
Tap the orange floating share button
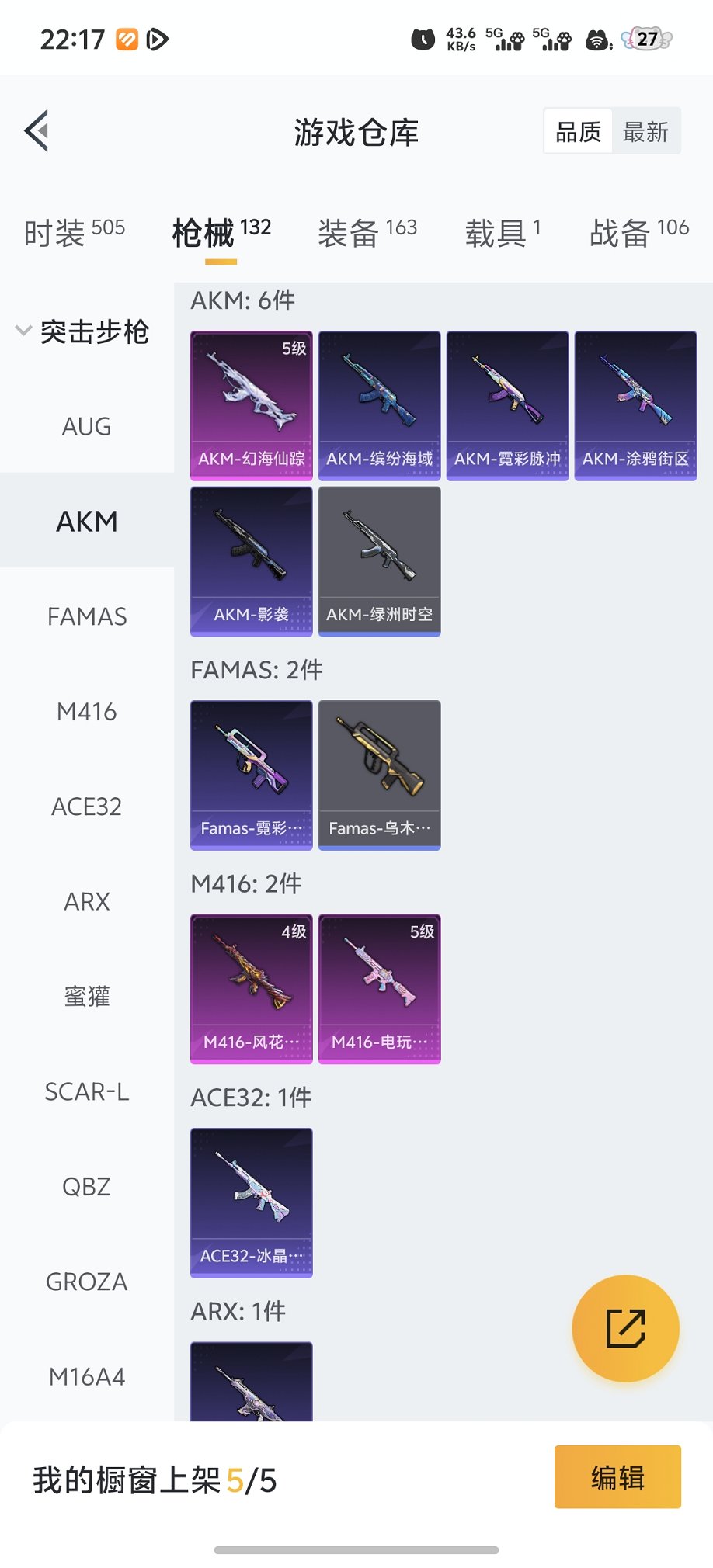625,1328
